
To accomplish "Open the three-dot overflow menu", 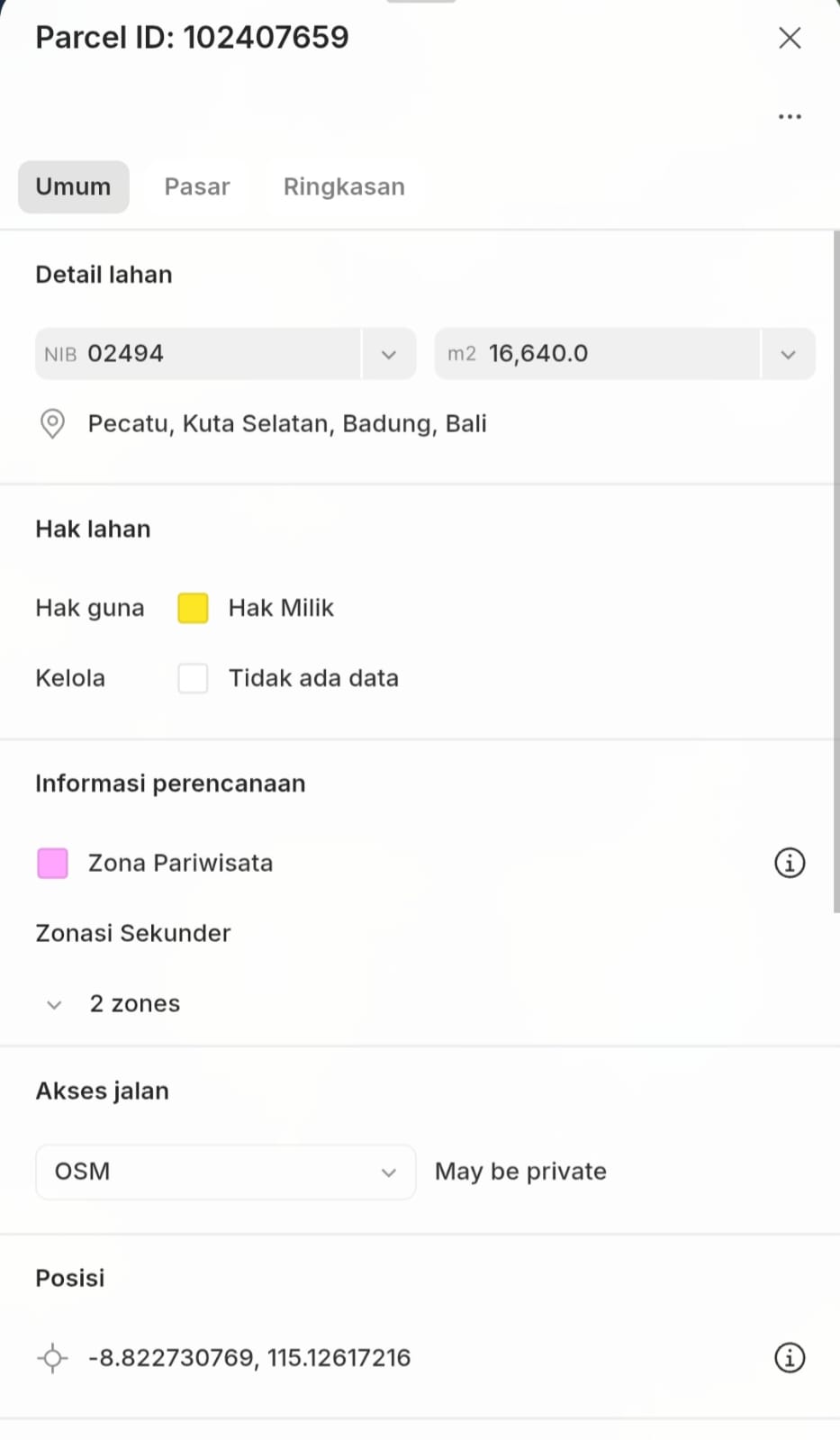I will click(x=790, y=116).
